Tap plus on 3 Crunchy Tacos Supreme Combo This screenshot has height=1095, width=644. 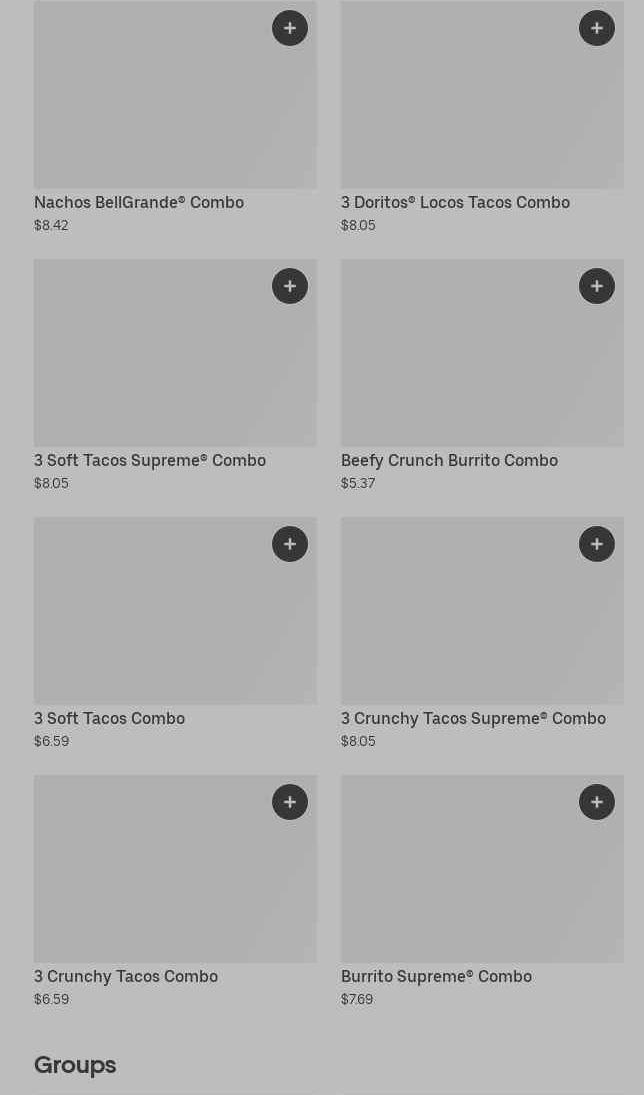[597, 544]
